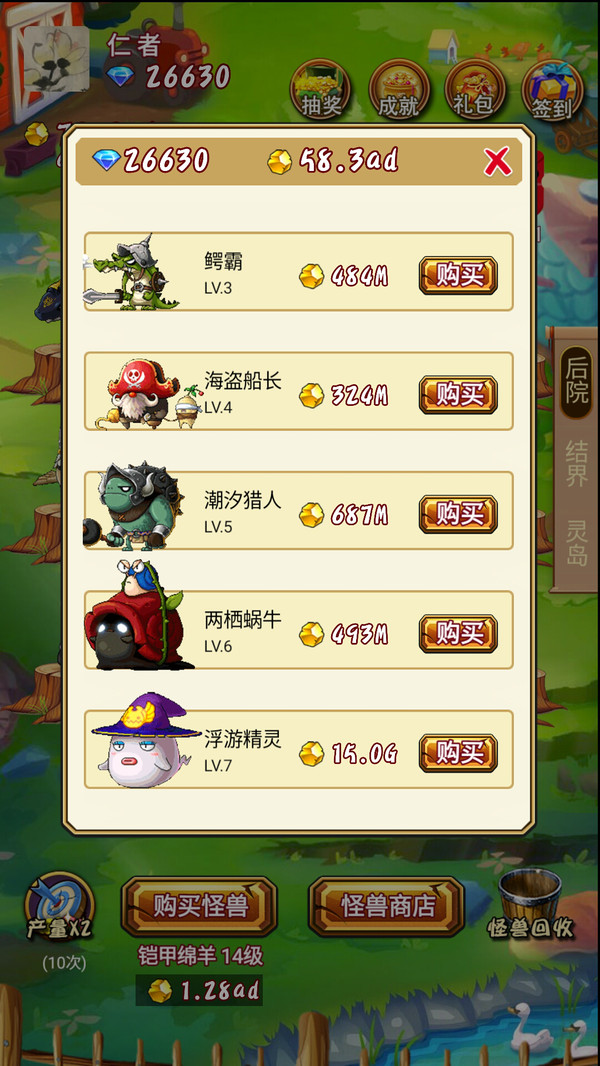
Task: Open the 怪兽回收 recycle bucket
Action: tap(530, 904)
